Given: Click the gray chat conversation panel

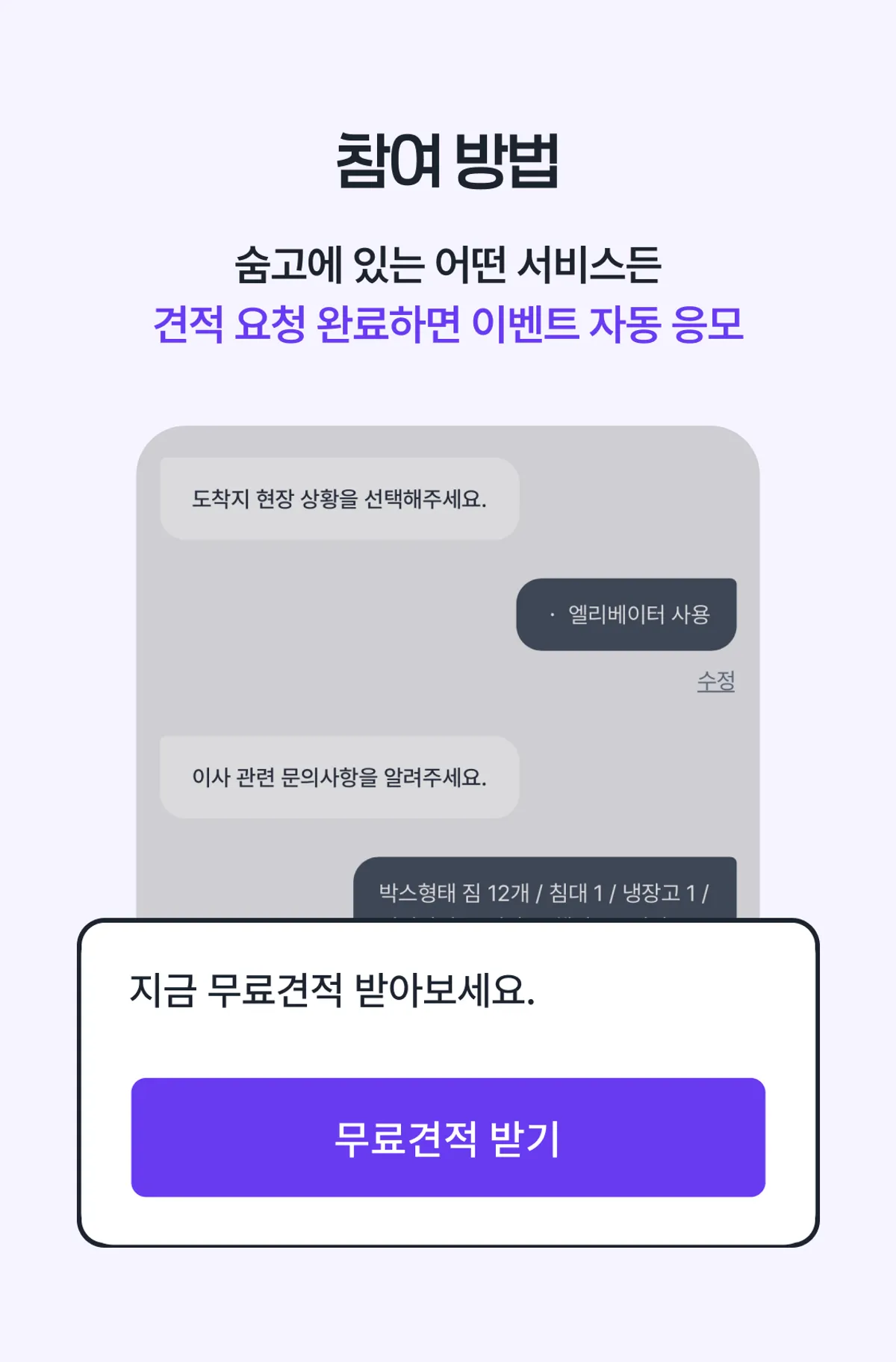Looking at the screenshot, I should tap(447, 672).
